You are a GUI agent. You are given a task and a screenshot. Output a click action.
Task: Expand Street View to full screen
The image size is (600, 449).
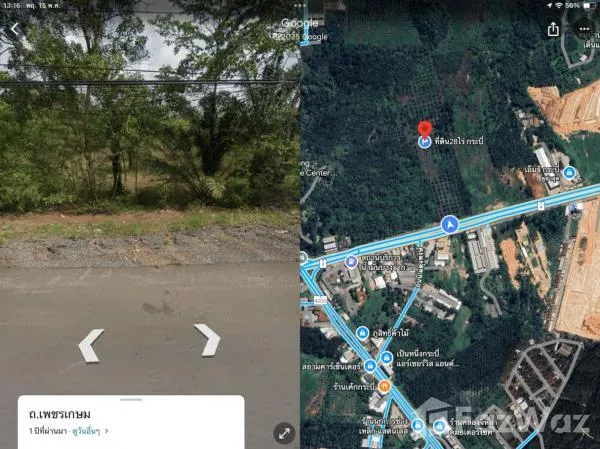click(x=284, y=433)
